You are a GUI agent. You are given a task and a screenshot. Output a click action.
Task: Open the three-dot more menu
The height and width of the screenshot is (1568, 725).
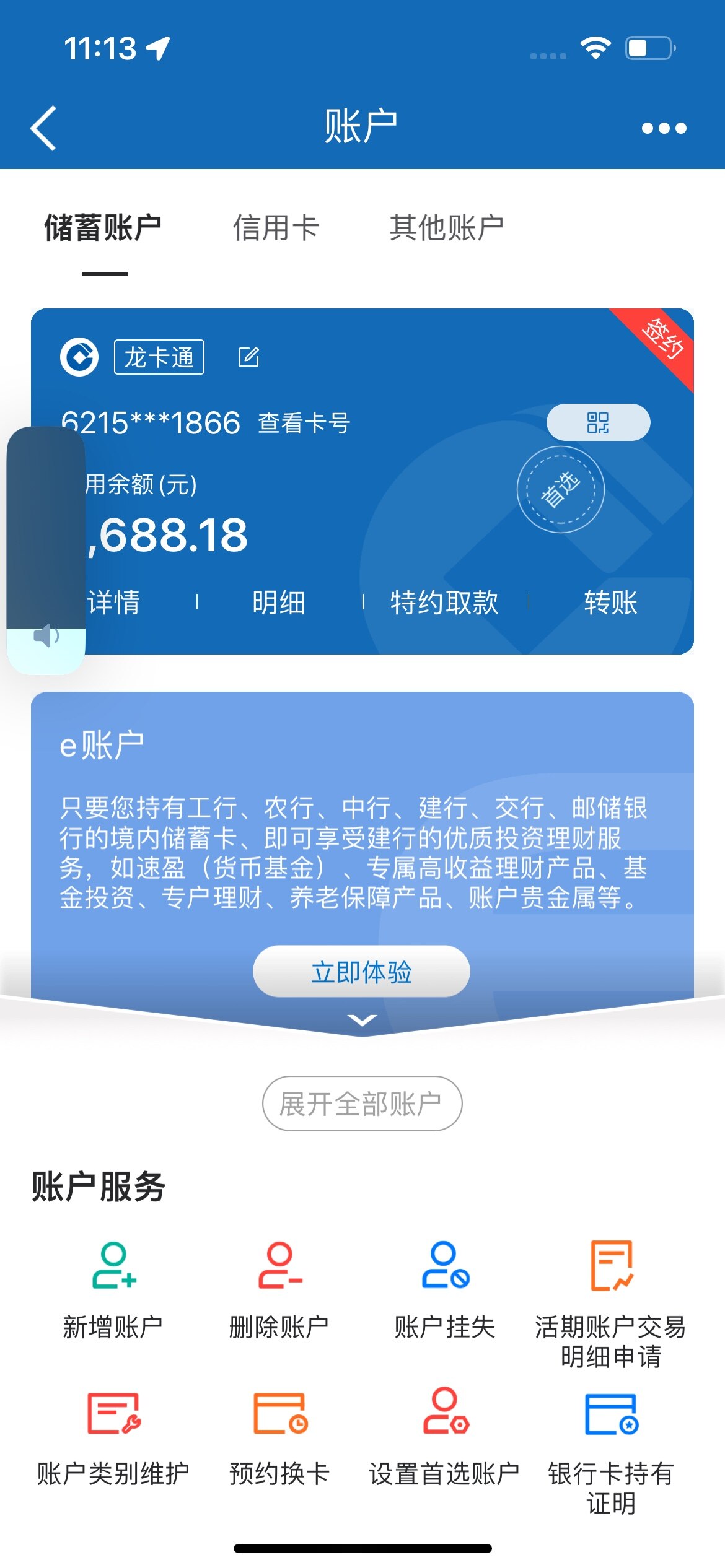tap(664, 128)
